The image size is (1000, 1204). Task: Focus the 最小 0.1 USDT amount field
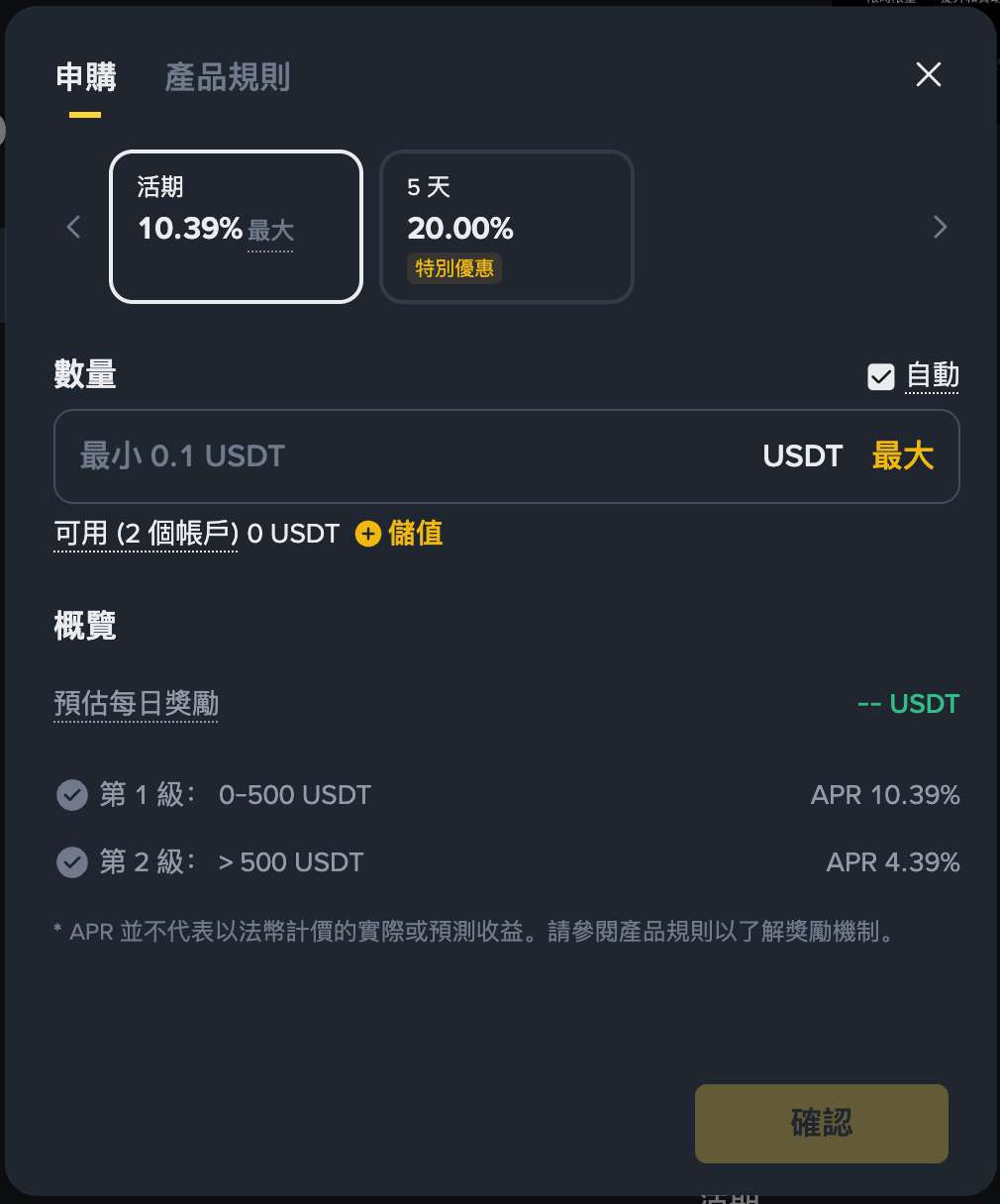pos(396,456)
